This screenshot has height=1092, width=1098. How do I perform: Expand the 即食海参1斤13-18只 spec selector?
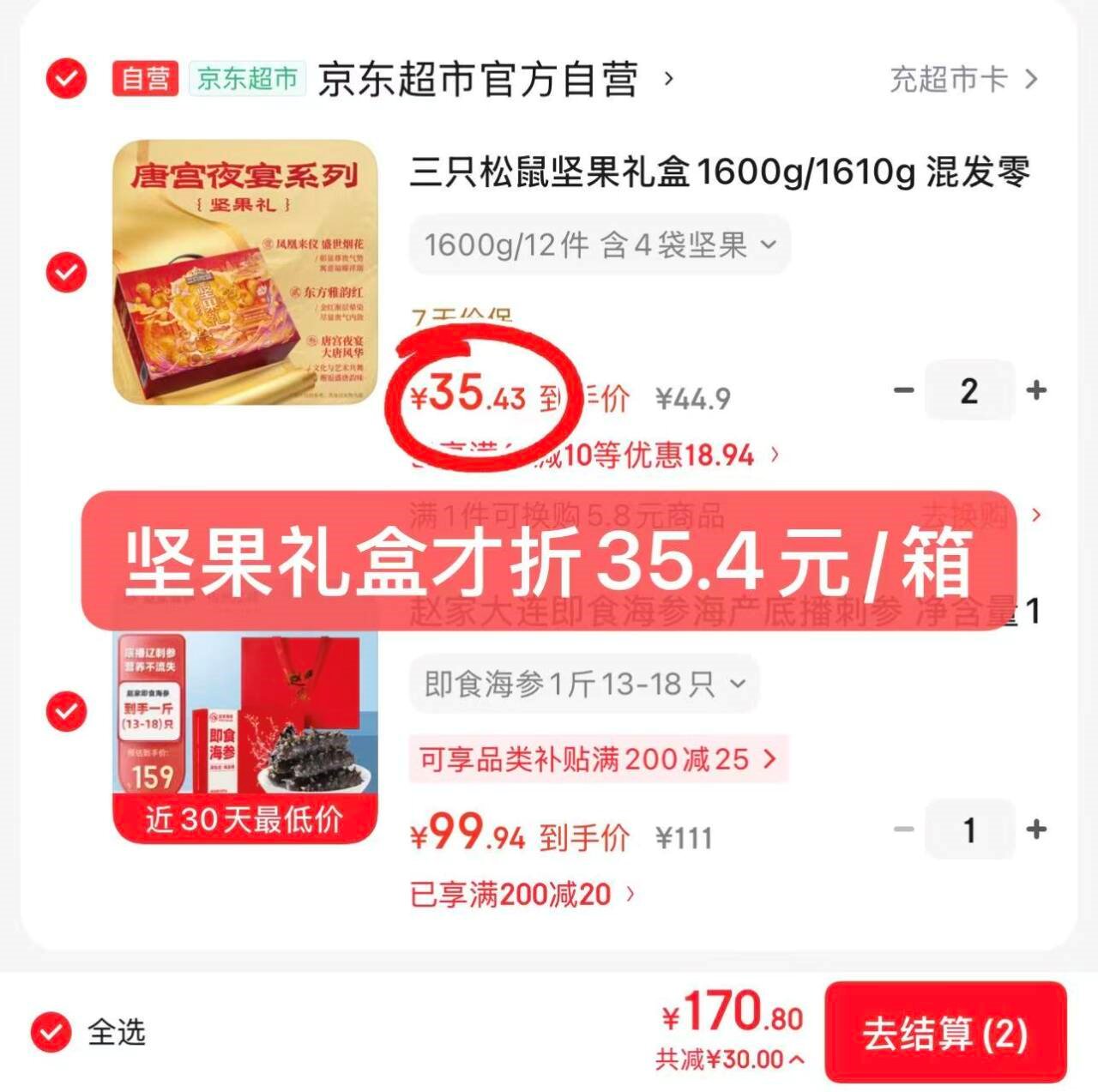coord(583,685)
